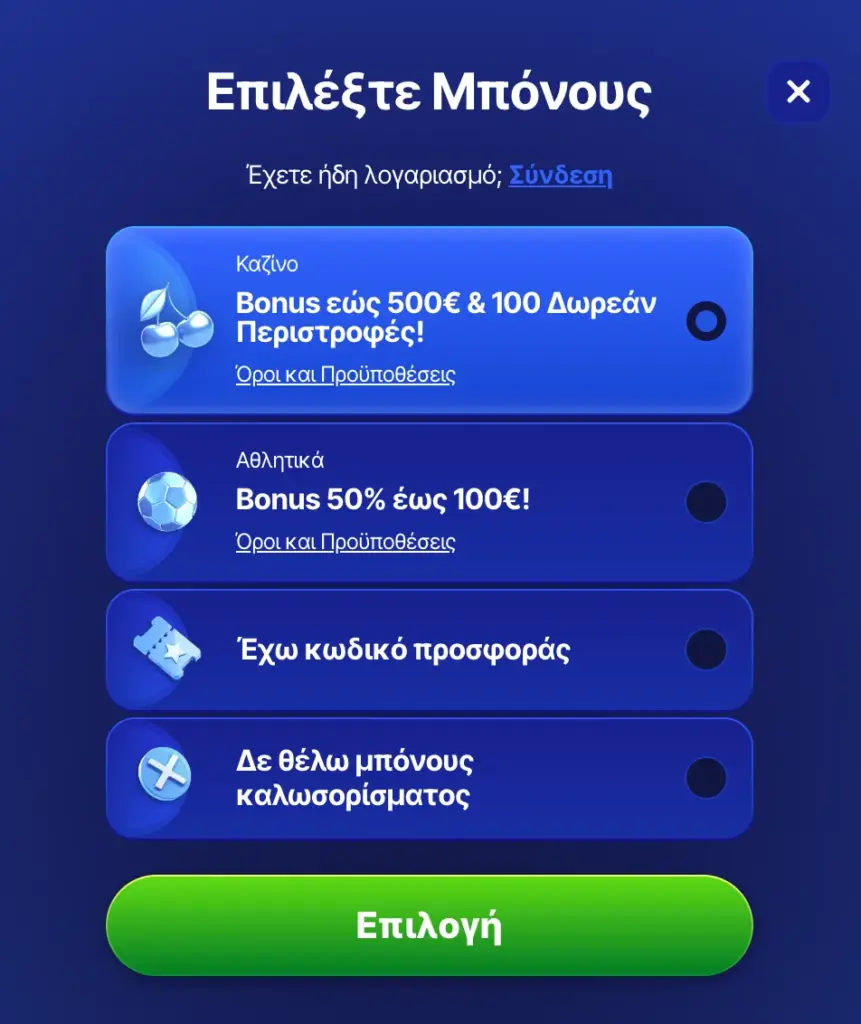Screen dimensions: 861x1024
Task: Open Όροι και Προϋποθέσεις under Καζίνο bonus
Action: pyautogui.click(x=345, y=375)
